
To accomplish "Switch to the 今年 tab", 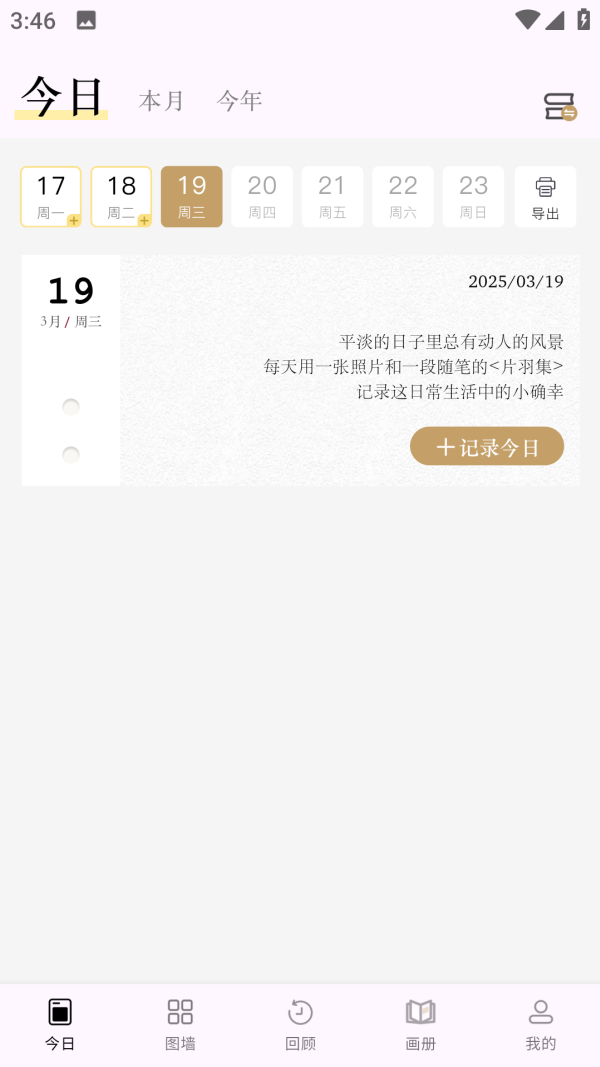I will [239, 101].
